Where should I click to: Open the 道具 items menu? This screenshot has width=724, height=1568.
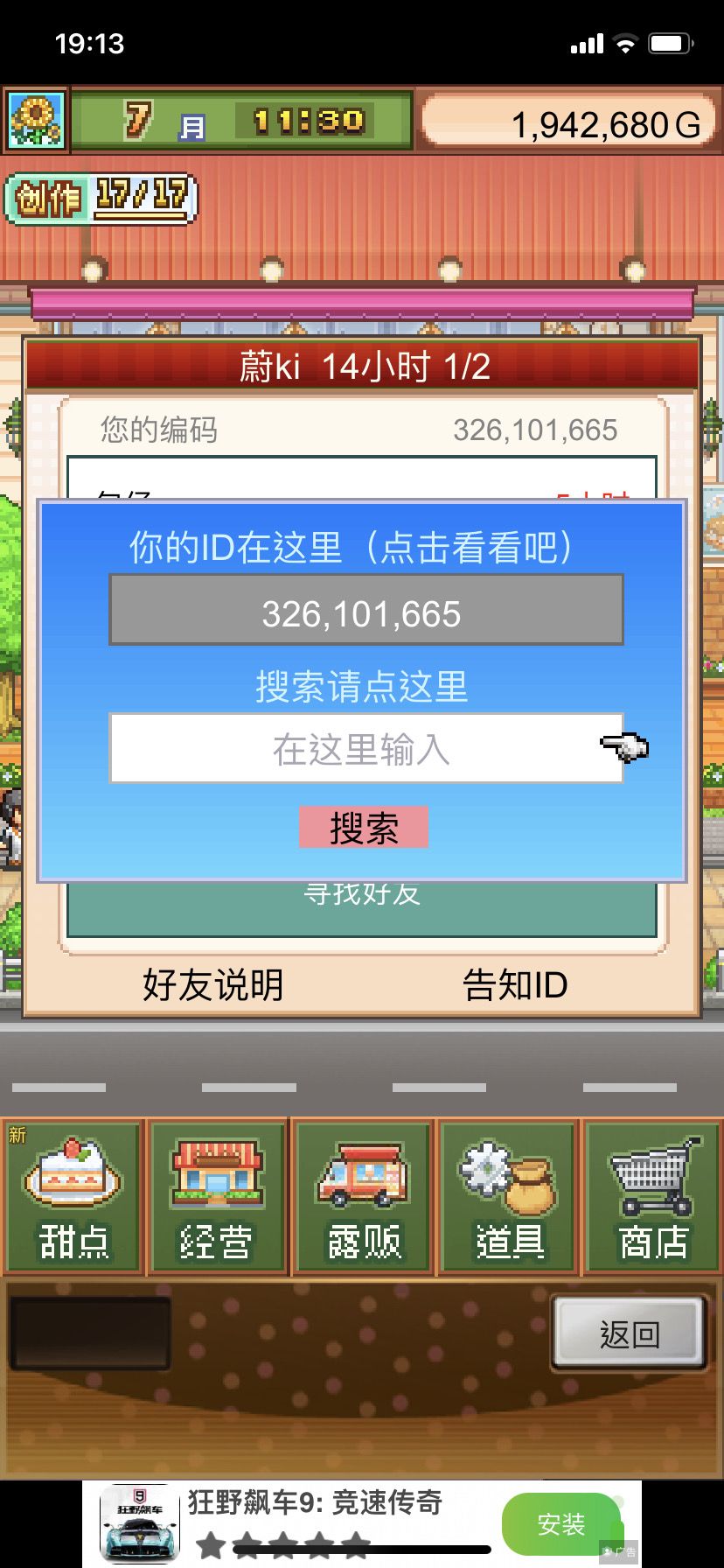[508, 1196]
